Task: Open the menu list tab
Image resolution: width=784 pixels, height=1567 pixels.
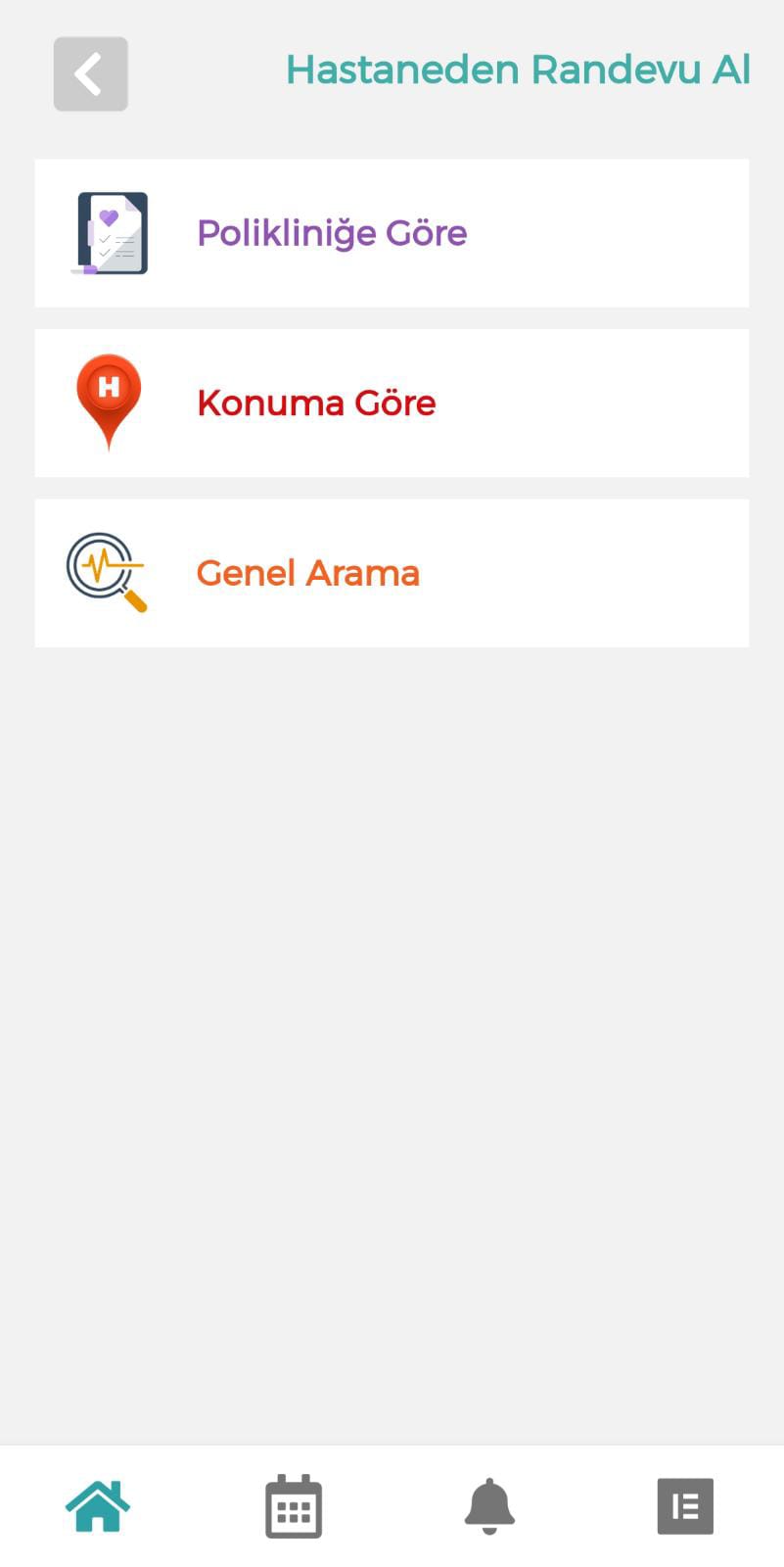Action: 685,1506
